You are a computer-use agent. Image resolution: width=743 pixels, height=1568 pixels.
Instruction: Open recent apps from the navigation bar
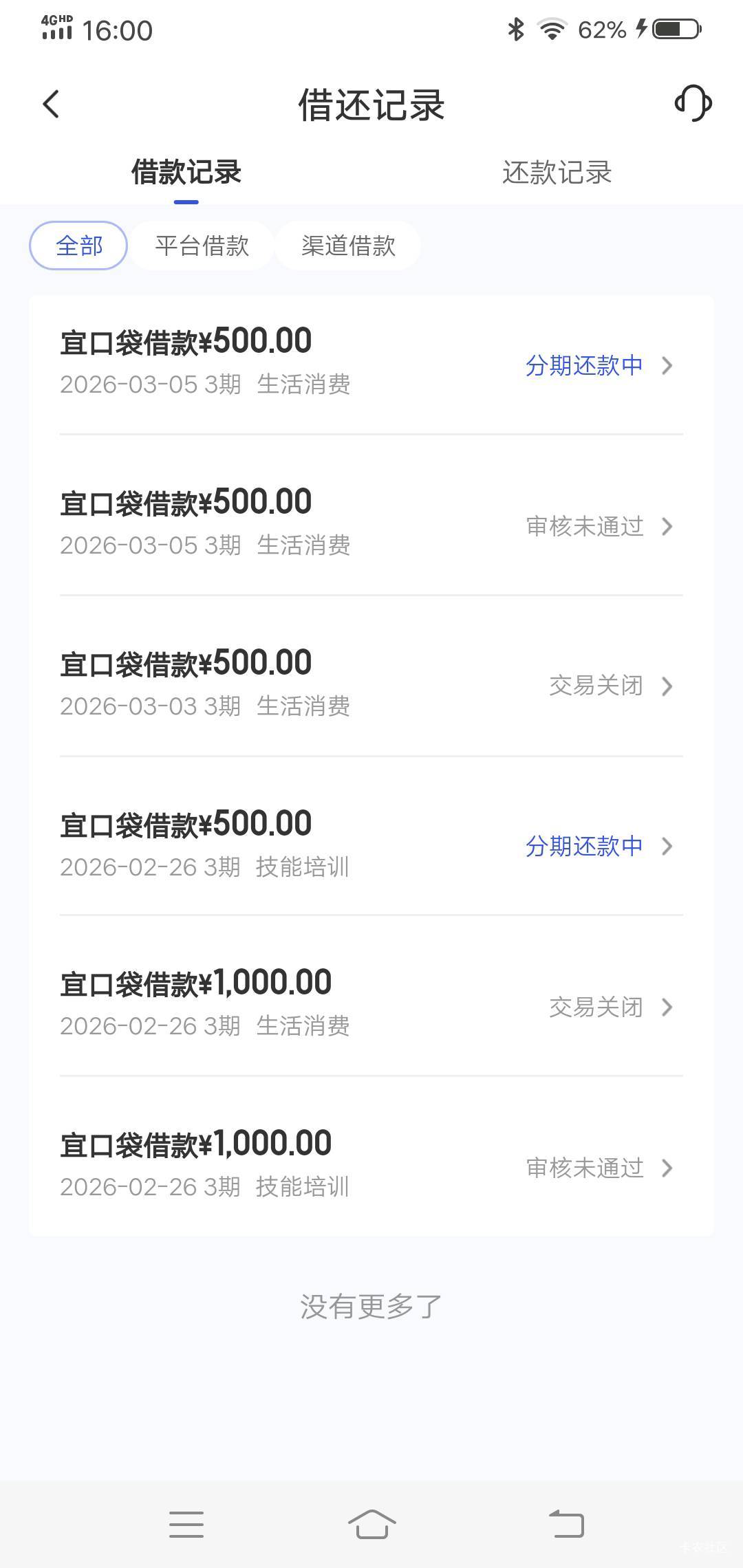[x=186, y=1524]
